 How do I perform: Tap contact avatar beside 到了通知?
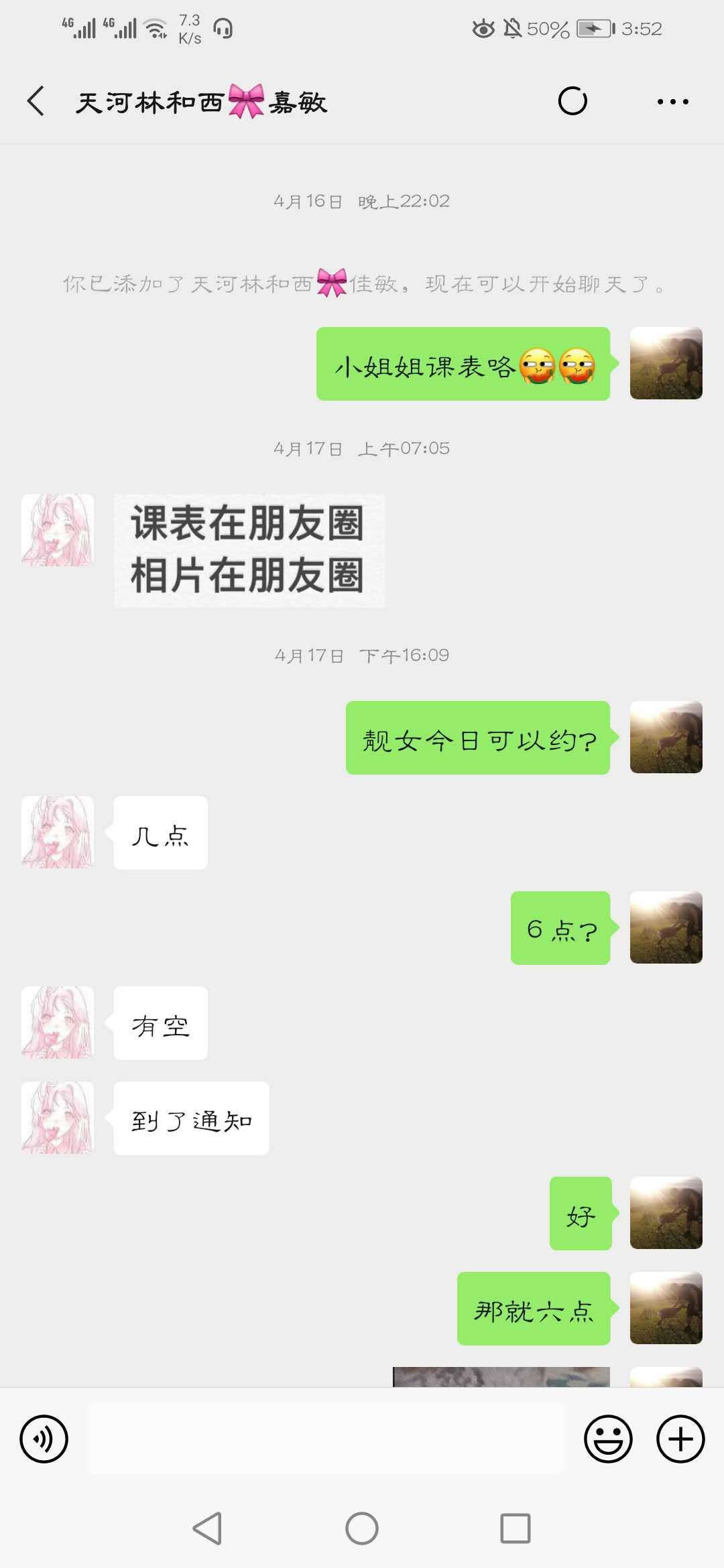[x=58, y=1118]
